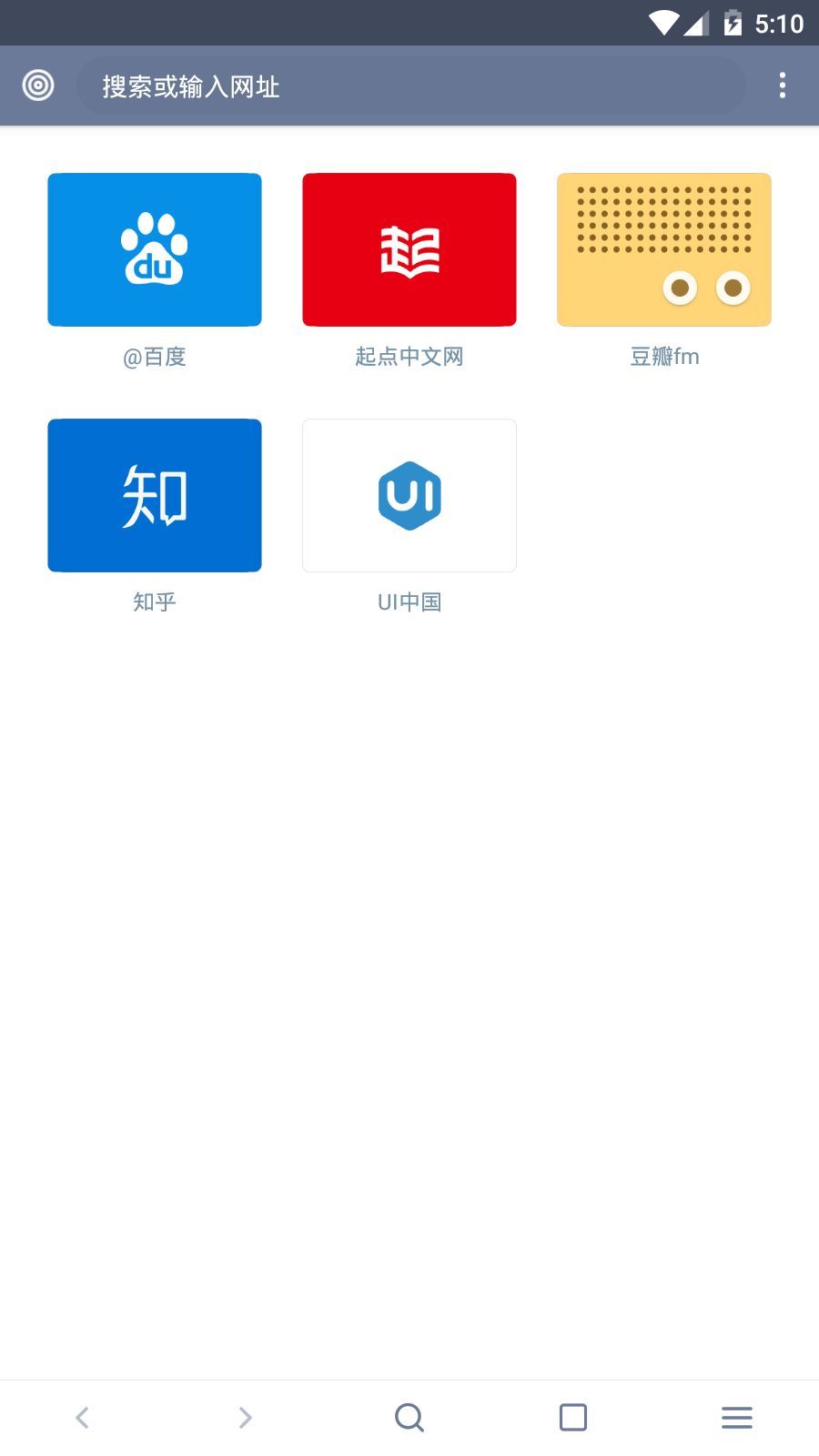Open the three-dot overflow menu

point(782,86)
